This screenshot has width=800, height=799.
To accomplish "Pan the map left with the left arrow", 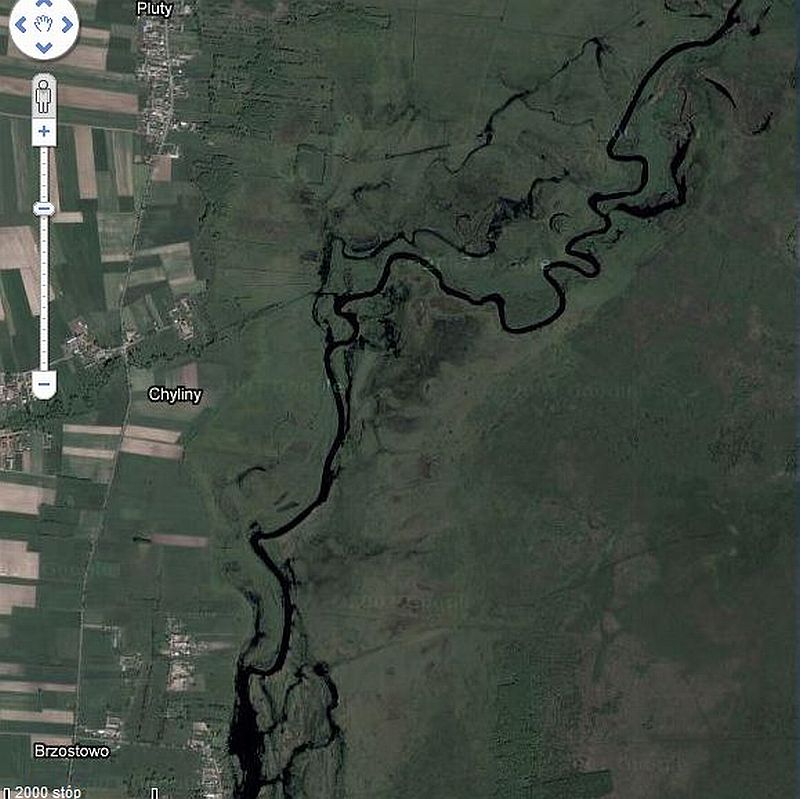I will [20, 24].
